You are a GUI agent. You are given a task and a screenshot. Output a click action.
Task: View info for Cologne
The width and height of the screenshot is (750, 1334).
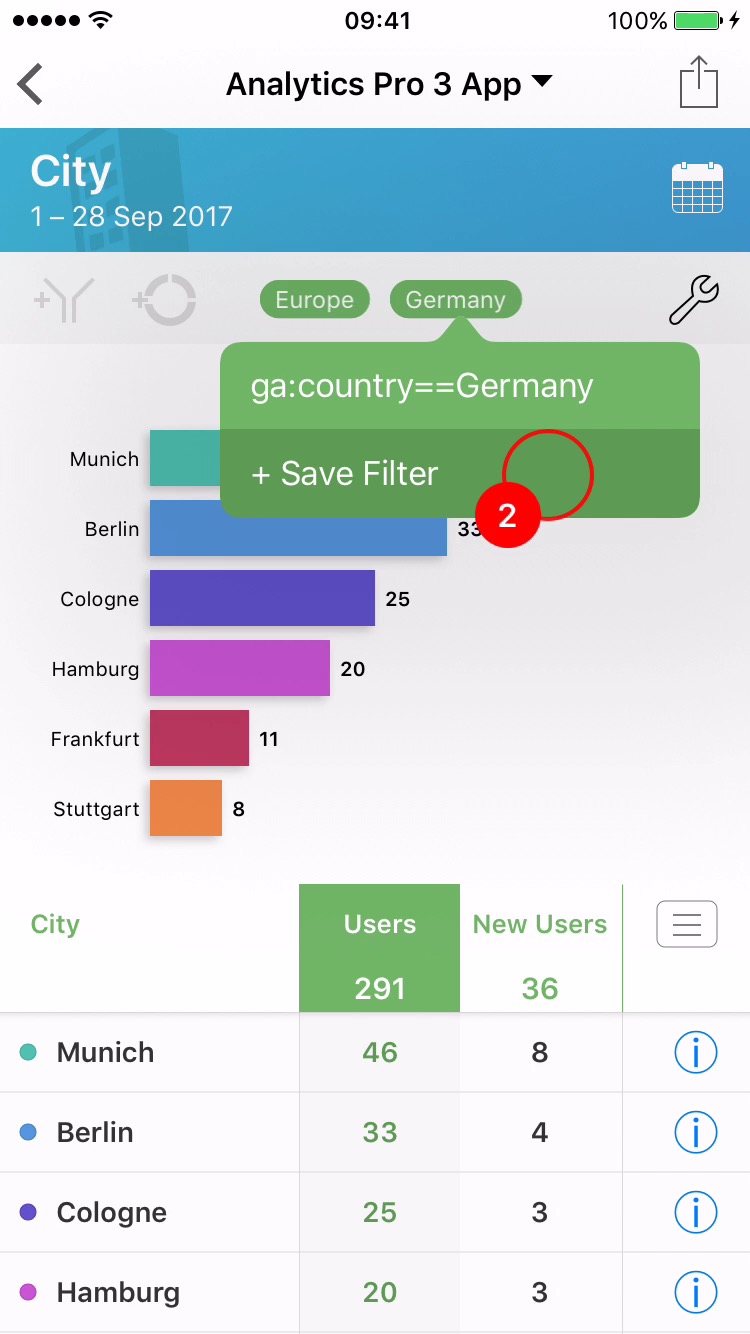696,1212
